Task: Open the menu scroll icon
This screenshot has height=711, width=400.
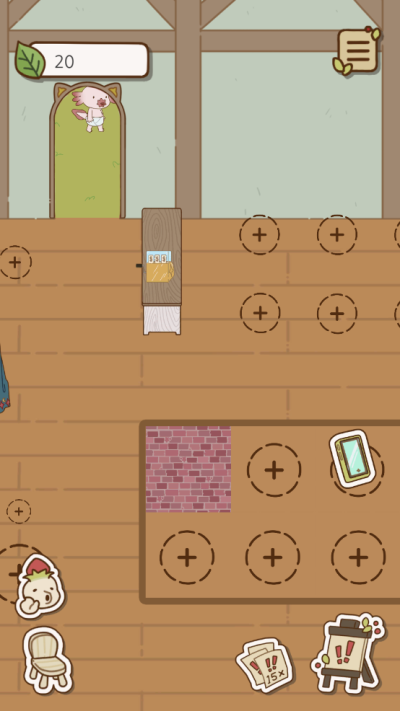Action: (x=357, y=50)
